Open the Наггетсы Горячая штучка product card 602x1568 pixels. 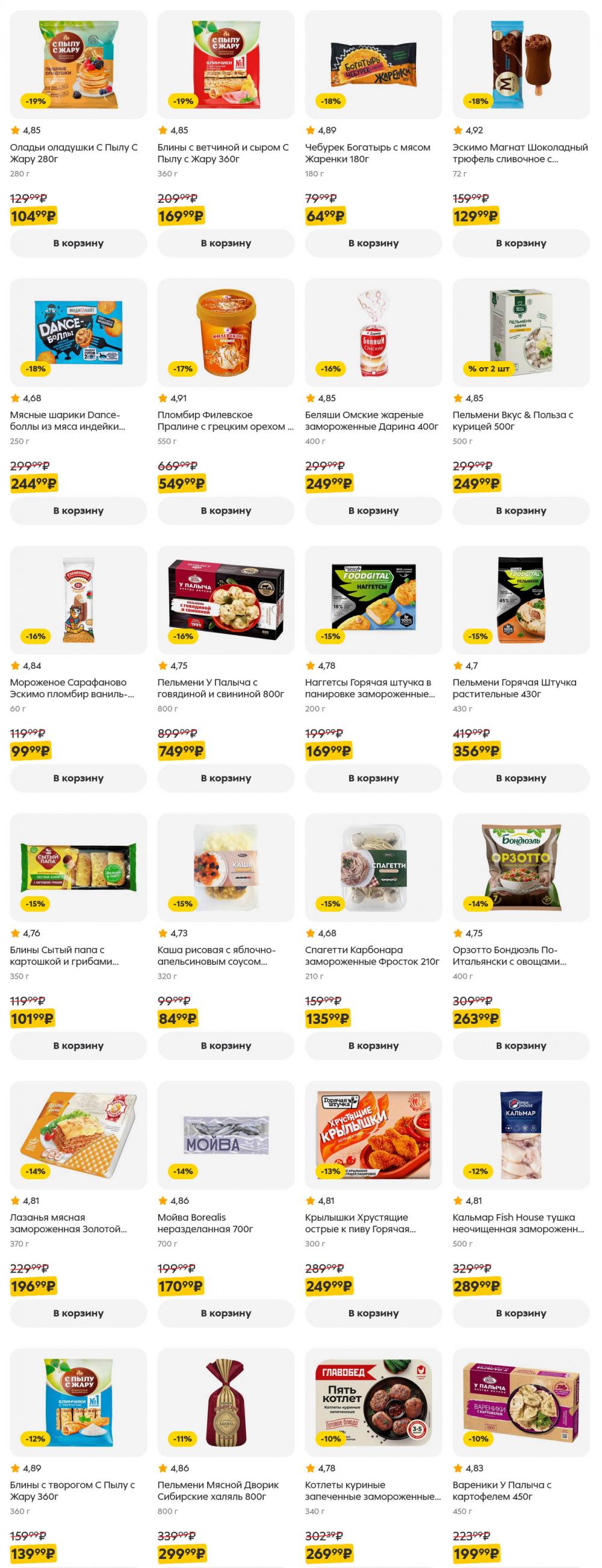pos(373,600)
